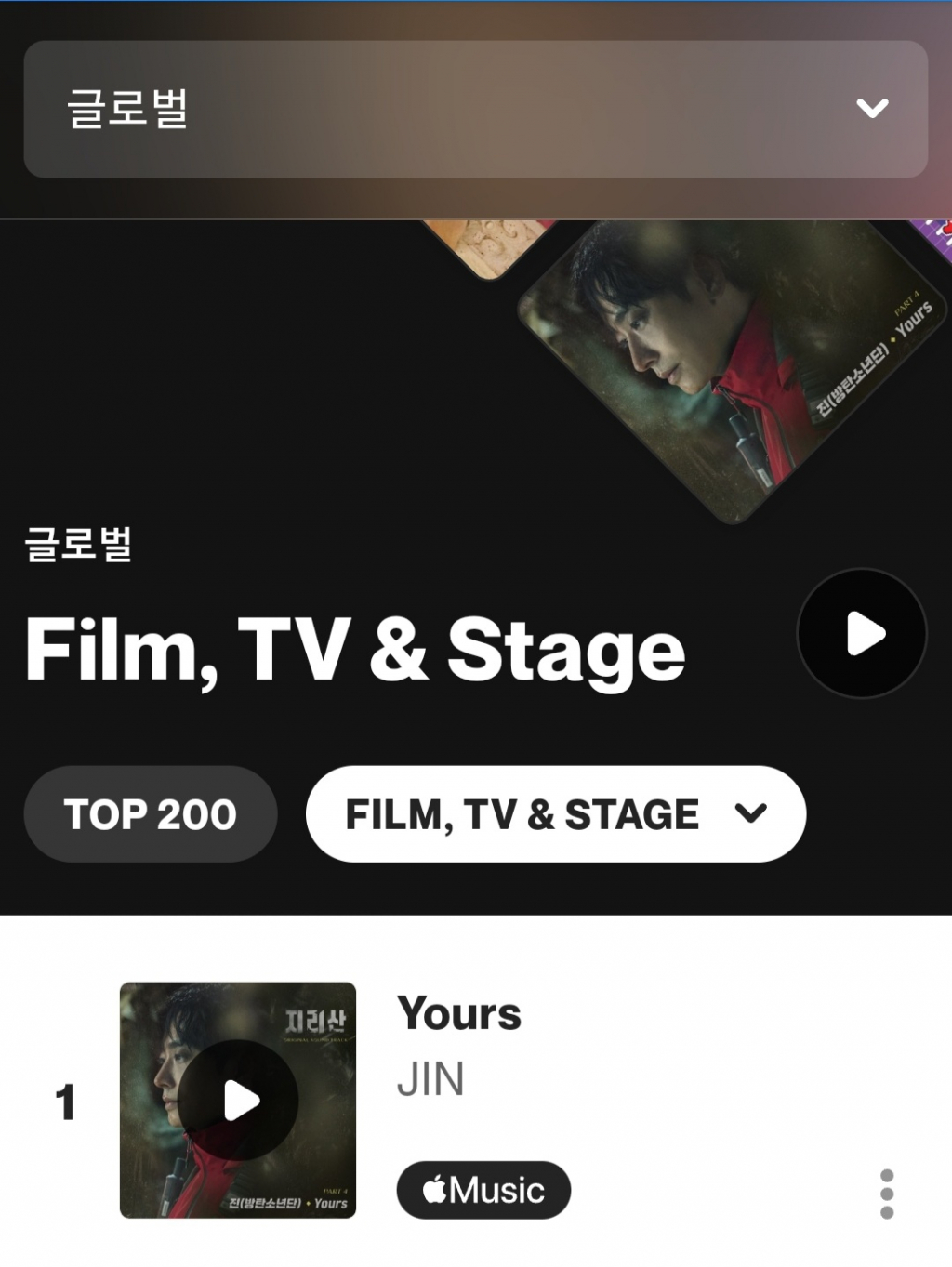Expand the 글로벌 region dropdown
The height and width of the screenshot is (1267, 952).
(x=475, y=109)
